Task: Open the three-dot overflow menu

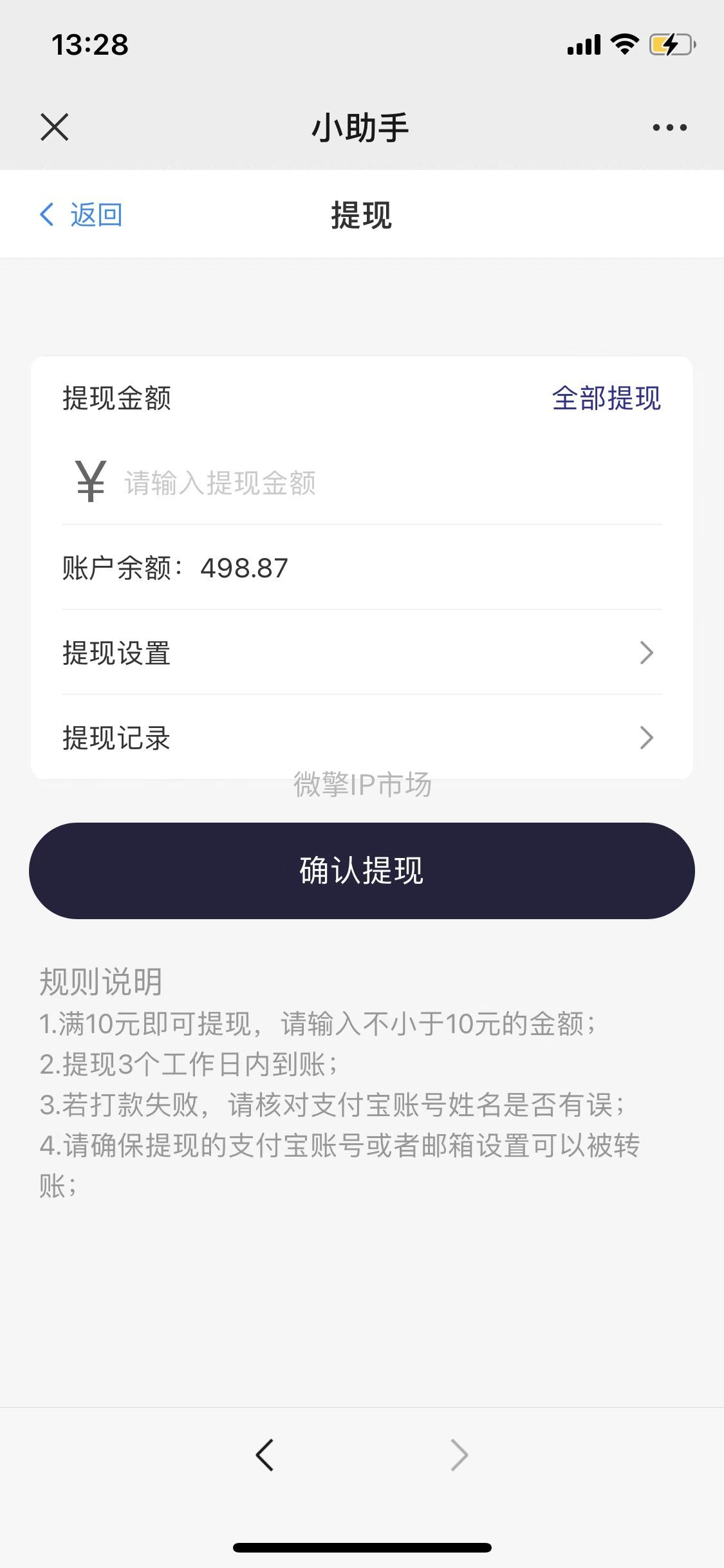Action: click(669, 127)
